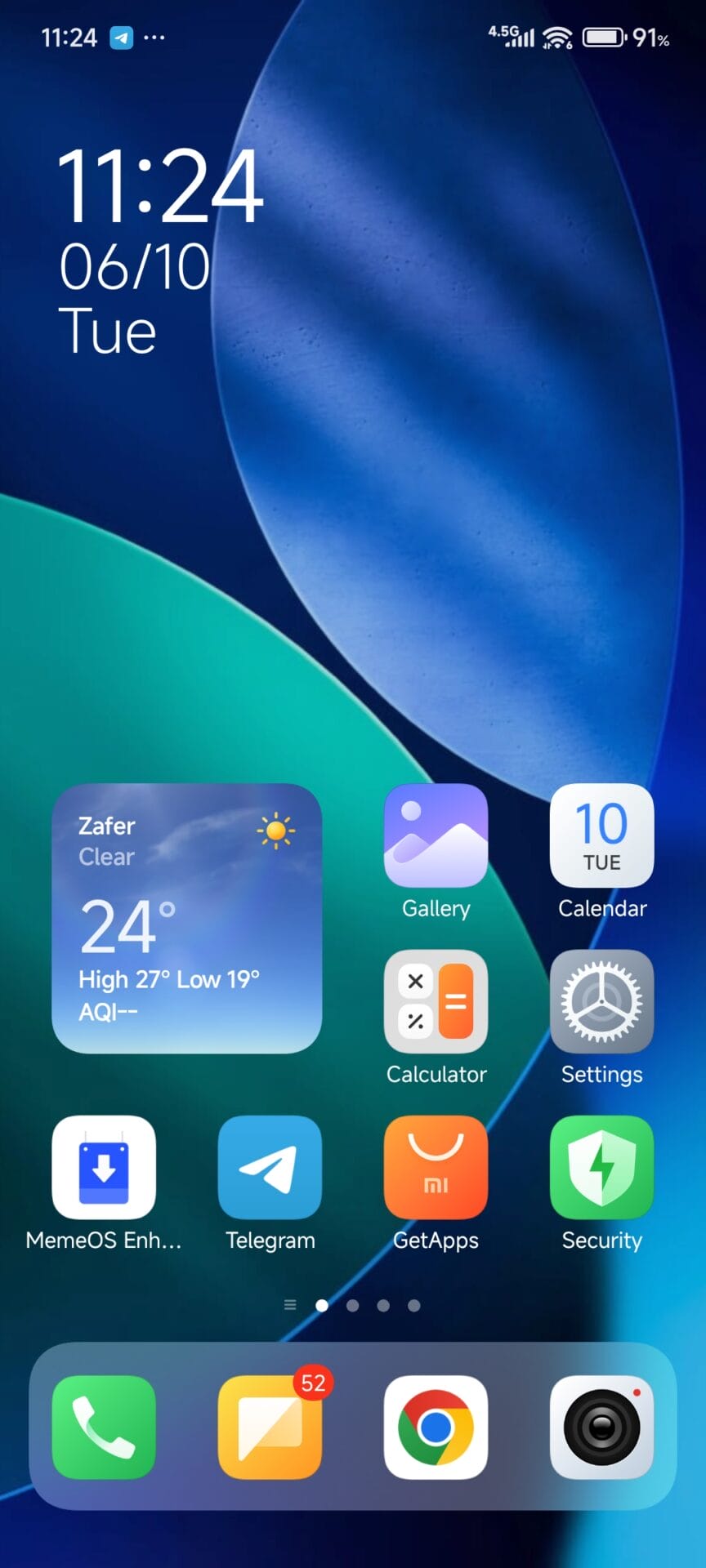Launch the Calendar app
This screenshot has height=1568, width=706.
(601, 835)
